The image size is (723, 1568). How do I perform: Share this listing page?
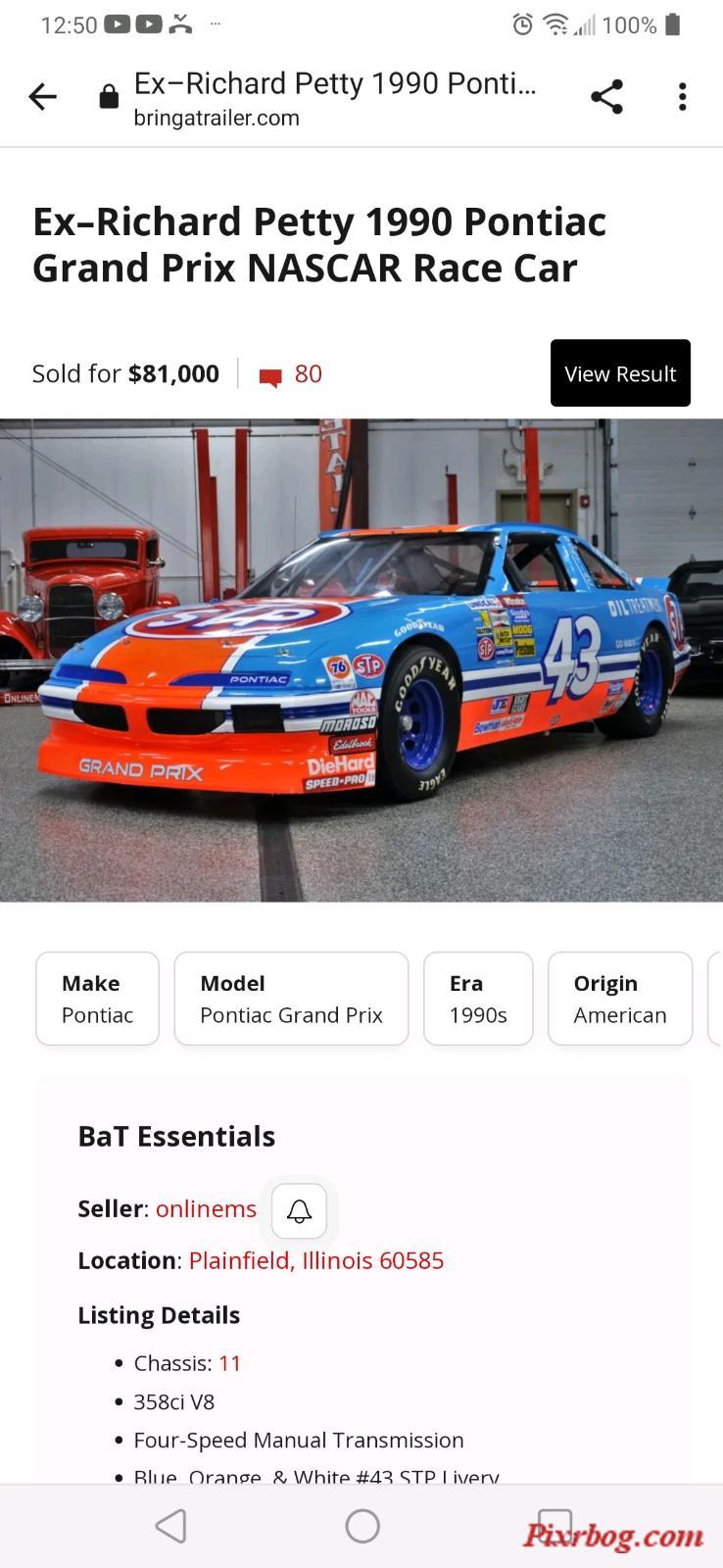click(606, 97)
